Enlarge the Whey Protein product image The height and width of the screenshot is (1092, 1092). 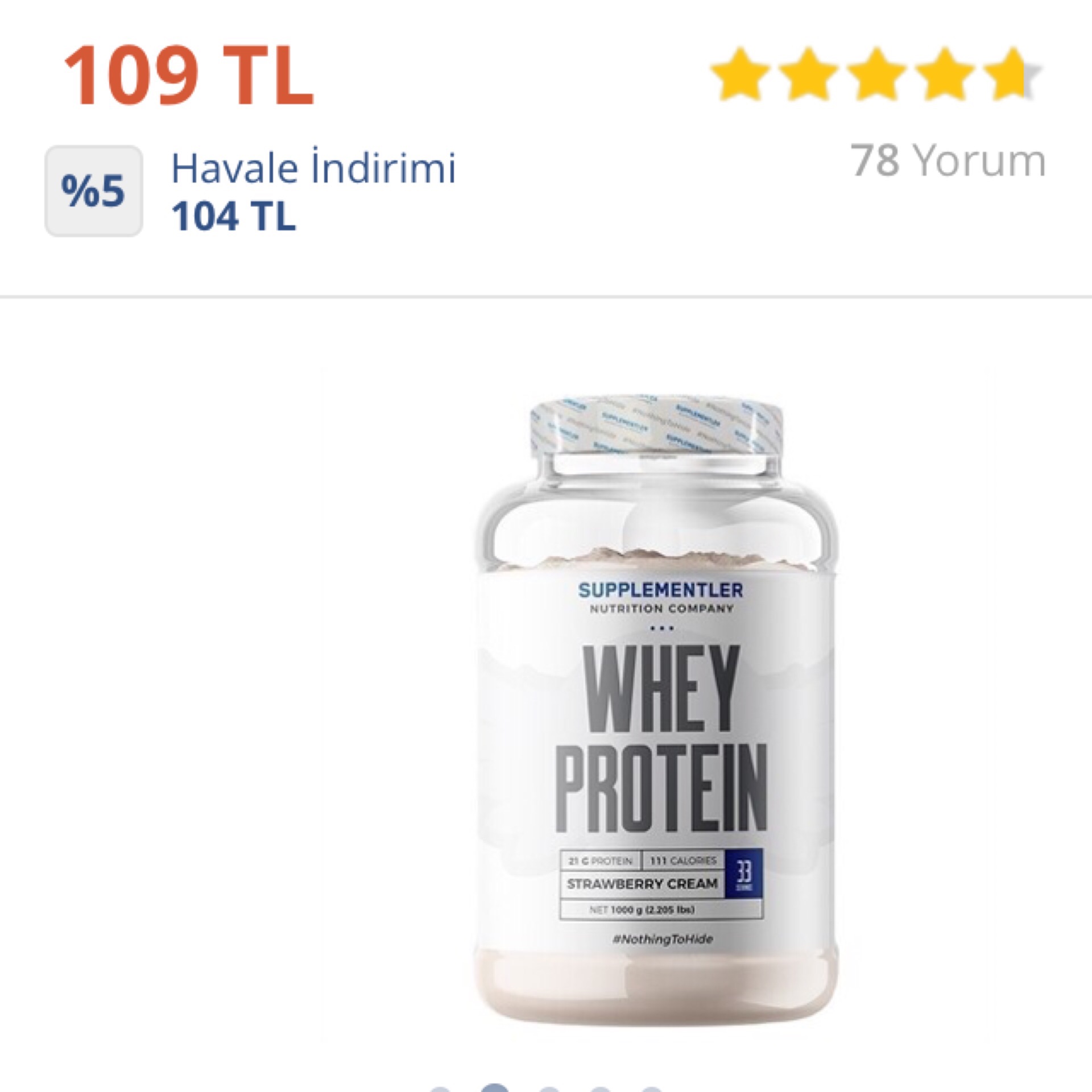coord(656,711)
